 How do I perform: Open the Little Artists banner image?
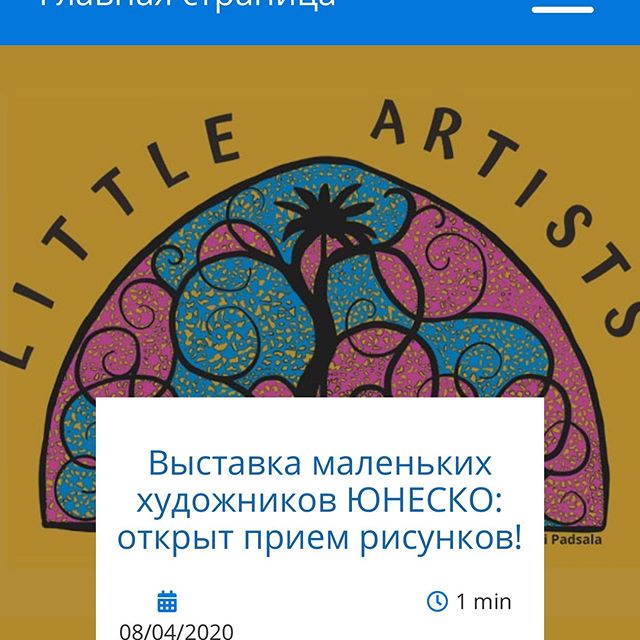pyautogui.click(x=320, y=240)
